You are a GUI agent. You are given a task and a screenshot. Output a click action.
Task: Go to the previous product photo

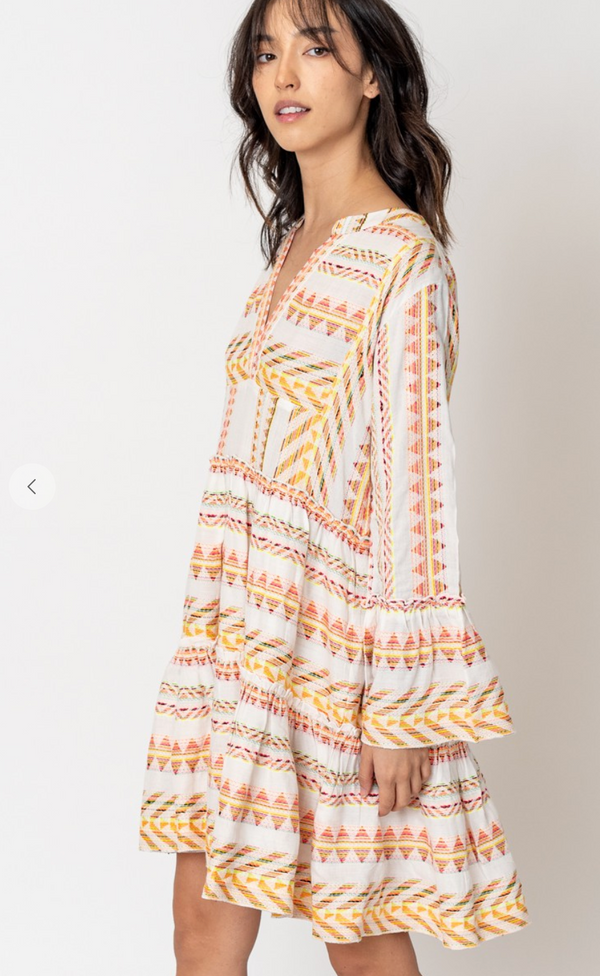pos(31,487)
